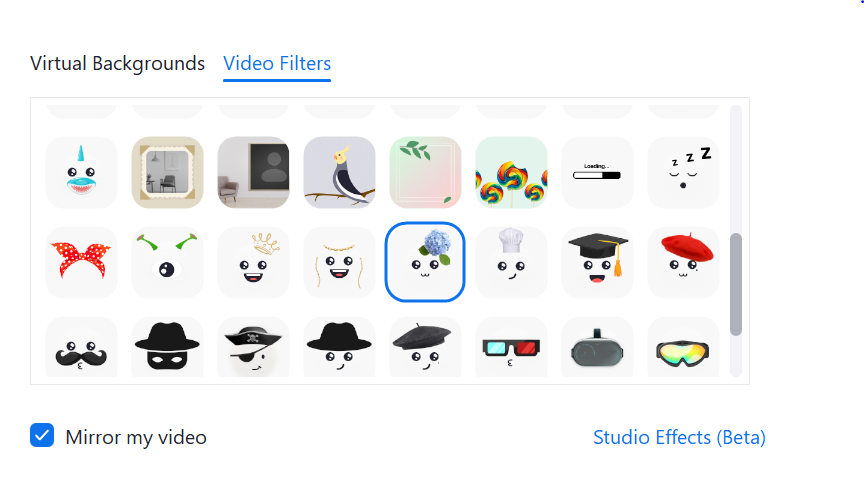Apply the chef hat filter

[x=512, y=262]
